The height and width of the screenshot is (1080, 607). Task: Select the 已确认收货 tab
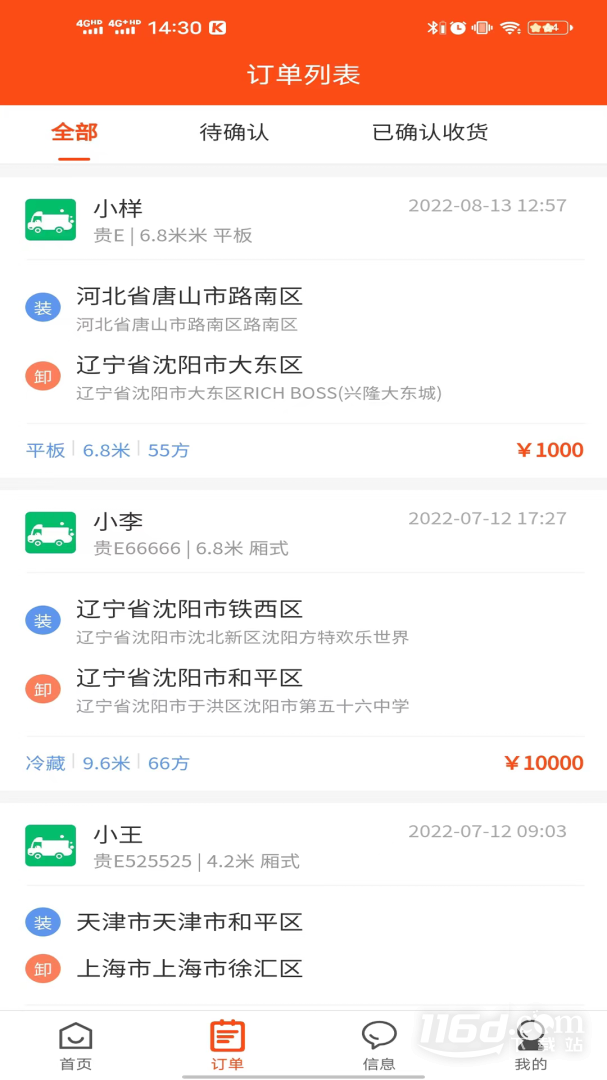[x=431, y=132]
